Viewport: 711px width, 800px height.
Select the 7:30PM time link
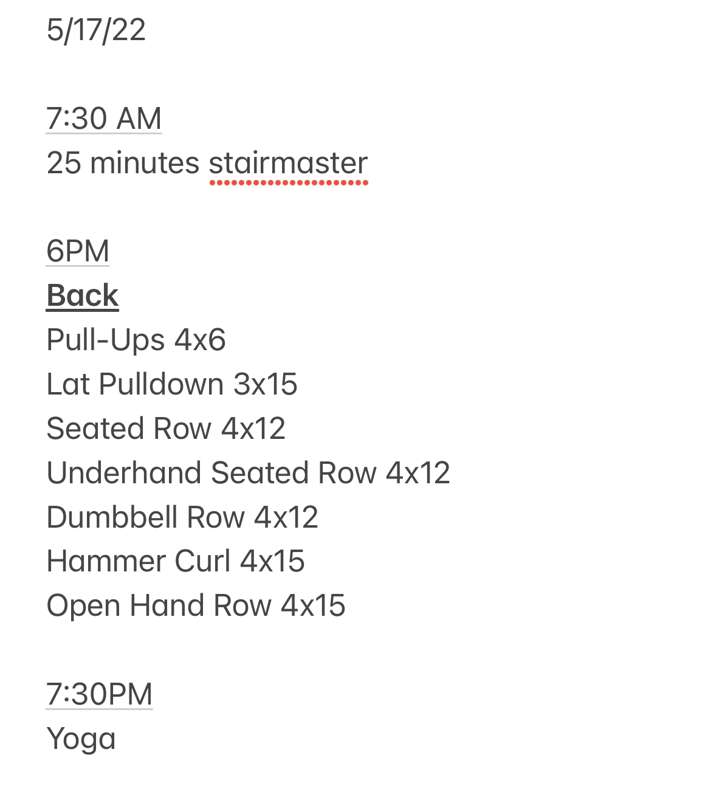click(99, 694)
